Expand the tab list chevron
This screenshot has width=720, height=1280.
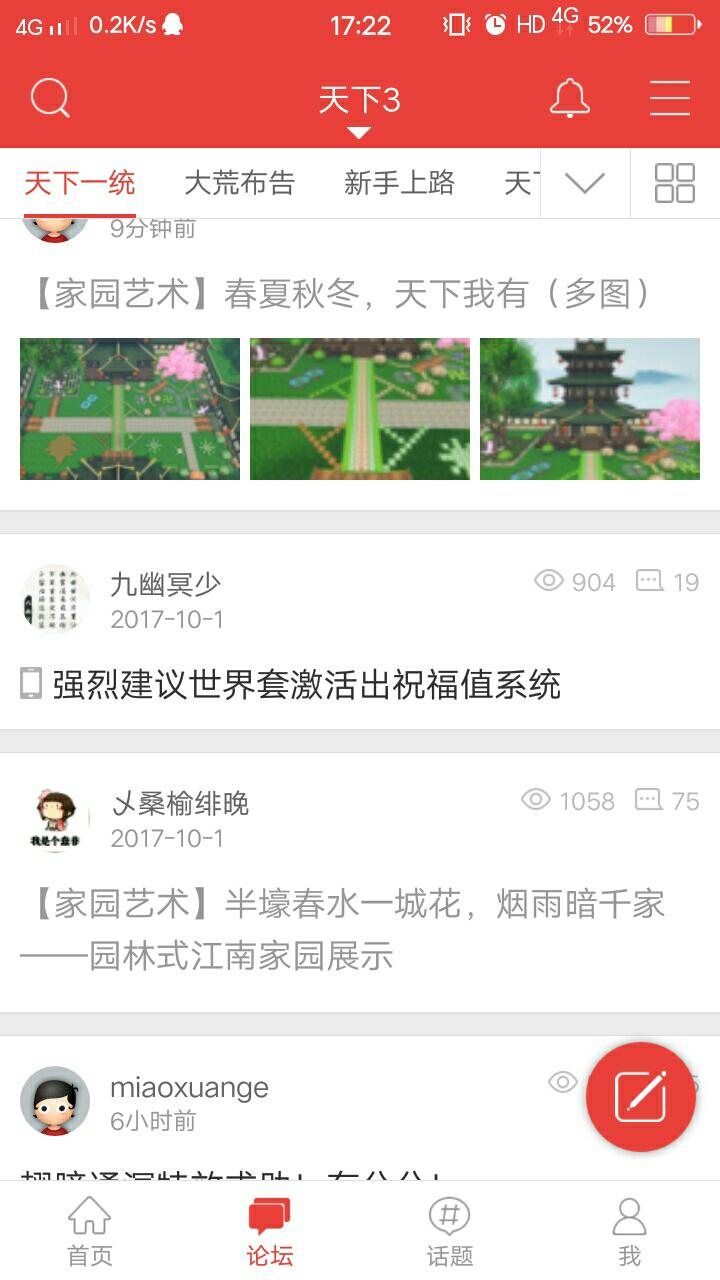click(585, 183)
